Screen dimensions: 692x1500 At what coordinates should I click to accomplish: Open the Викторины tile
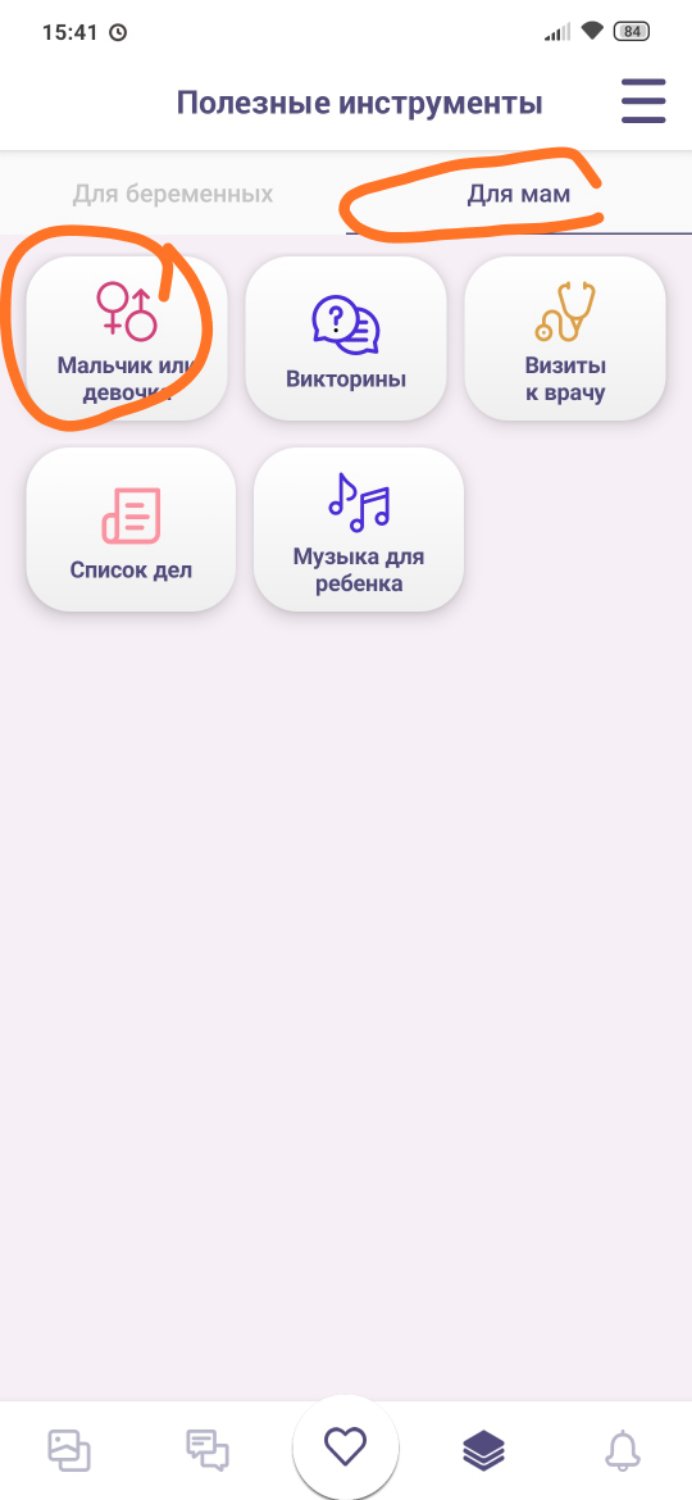point(346,338)
